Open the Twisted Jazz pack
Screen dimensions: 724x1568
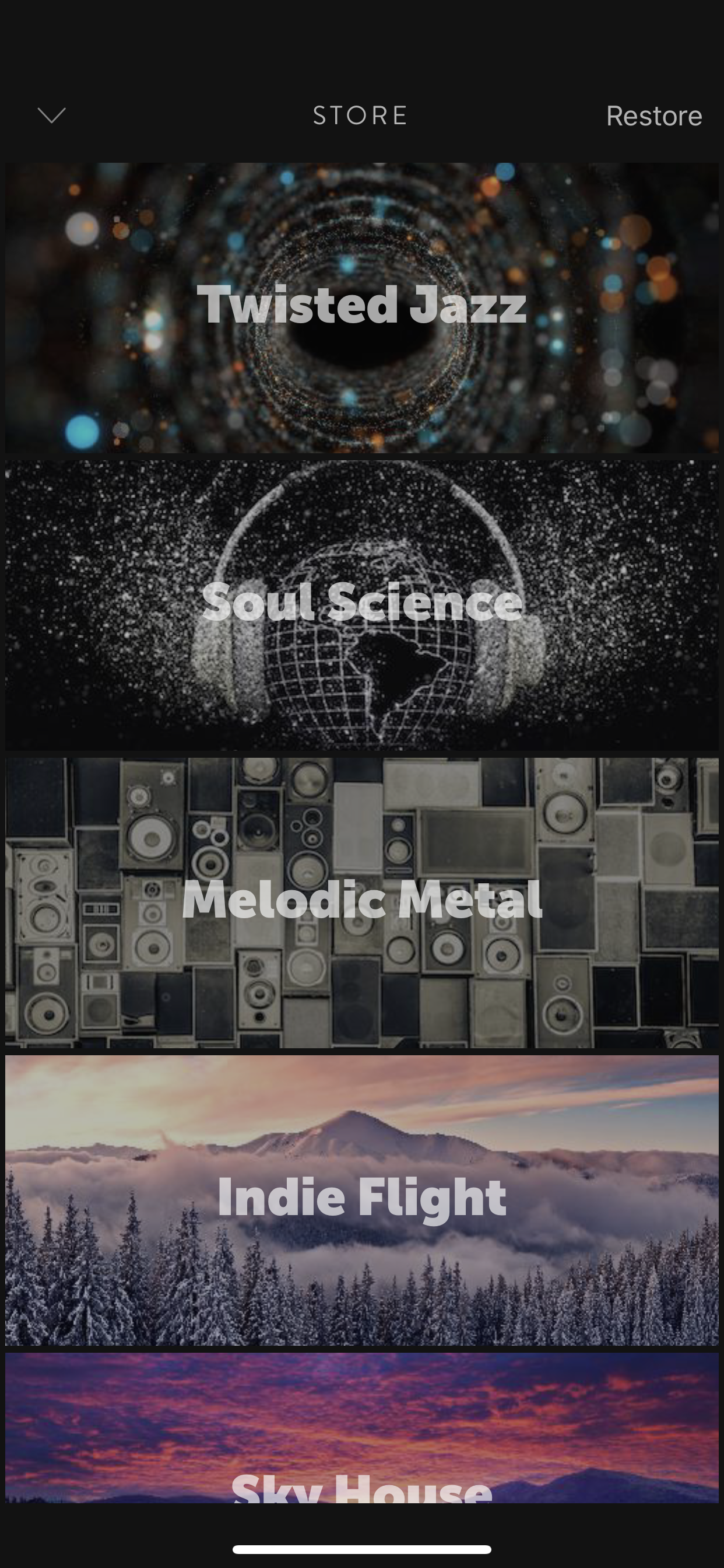click(x=362, y=307)
